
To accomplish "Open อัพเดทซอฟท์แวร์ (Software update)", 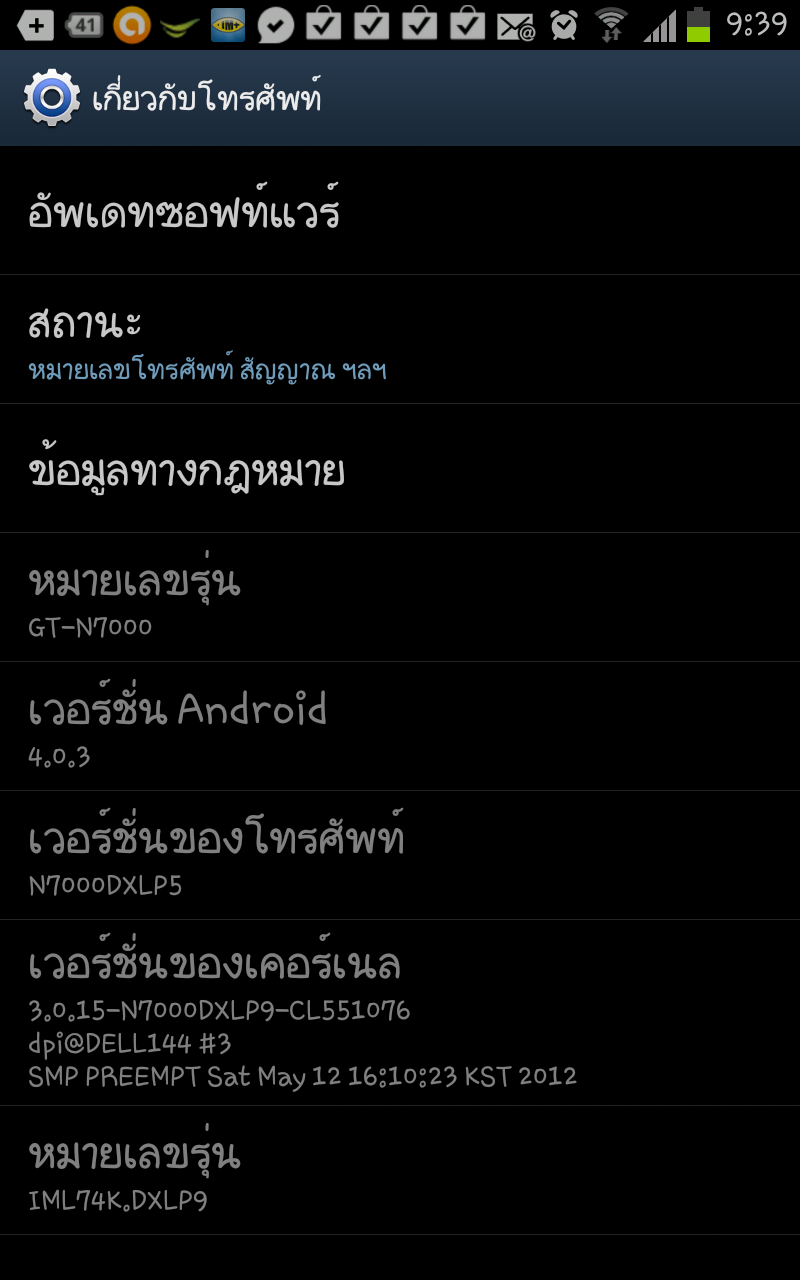I will pyautogui.click(x=400, y=212).
